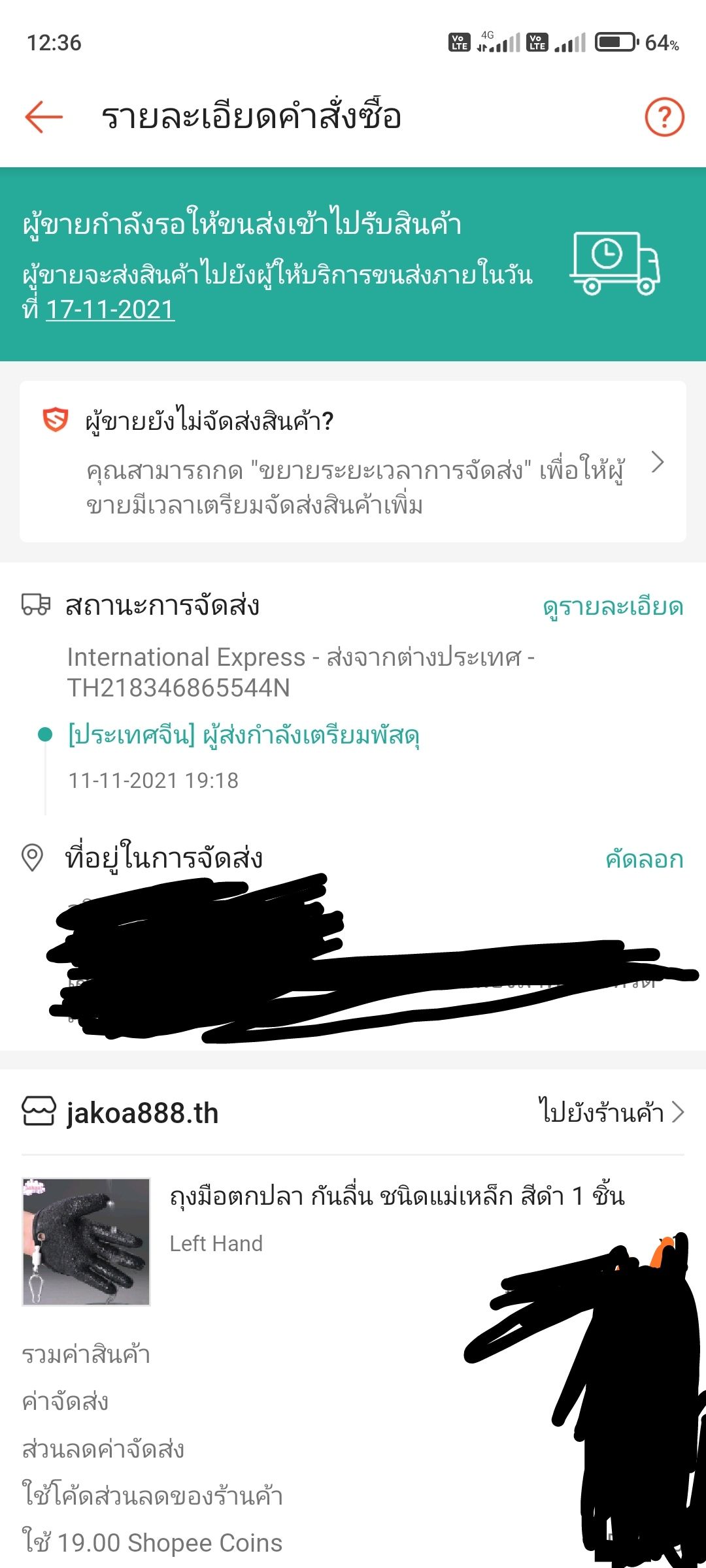Copy the delivery address (คัดลอก)
This screenshot has width=706, height=1568.
pyautogui.click(x=644, y=859)
